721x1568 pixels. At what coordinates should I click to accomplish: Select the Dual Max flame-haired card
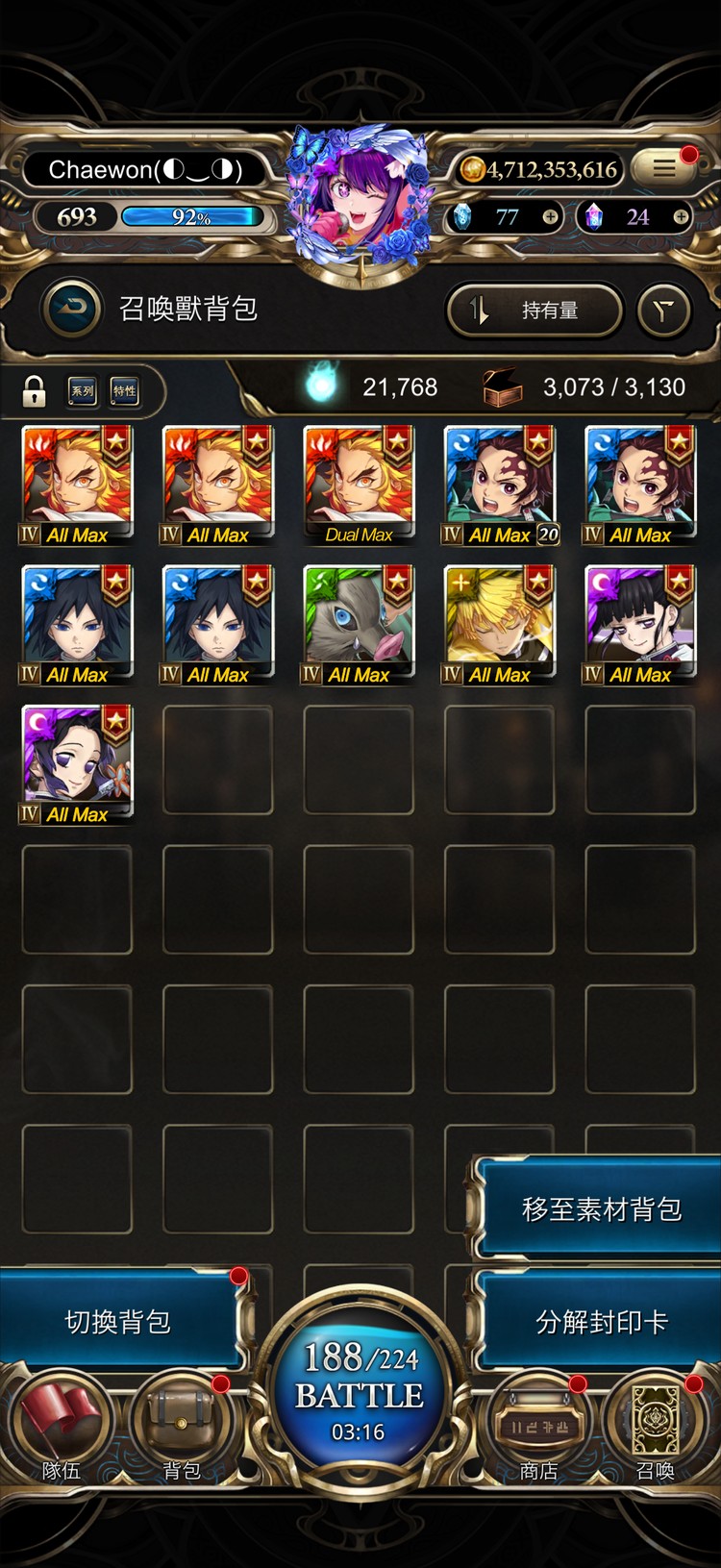(359, 485)
